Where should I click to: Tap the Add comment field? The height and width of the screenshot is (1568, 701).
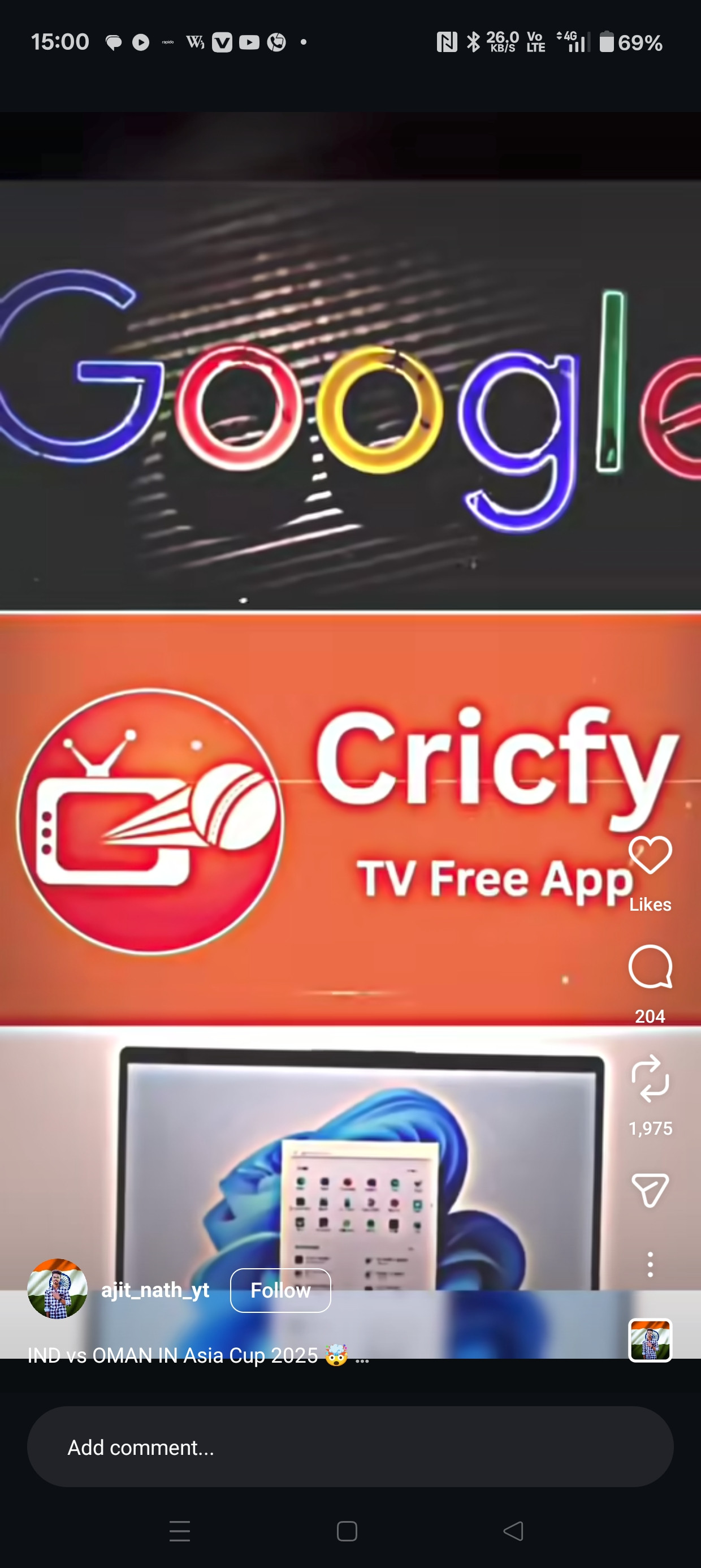tap(350, 1447)
